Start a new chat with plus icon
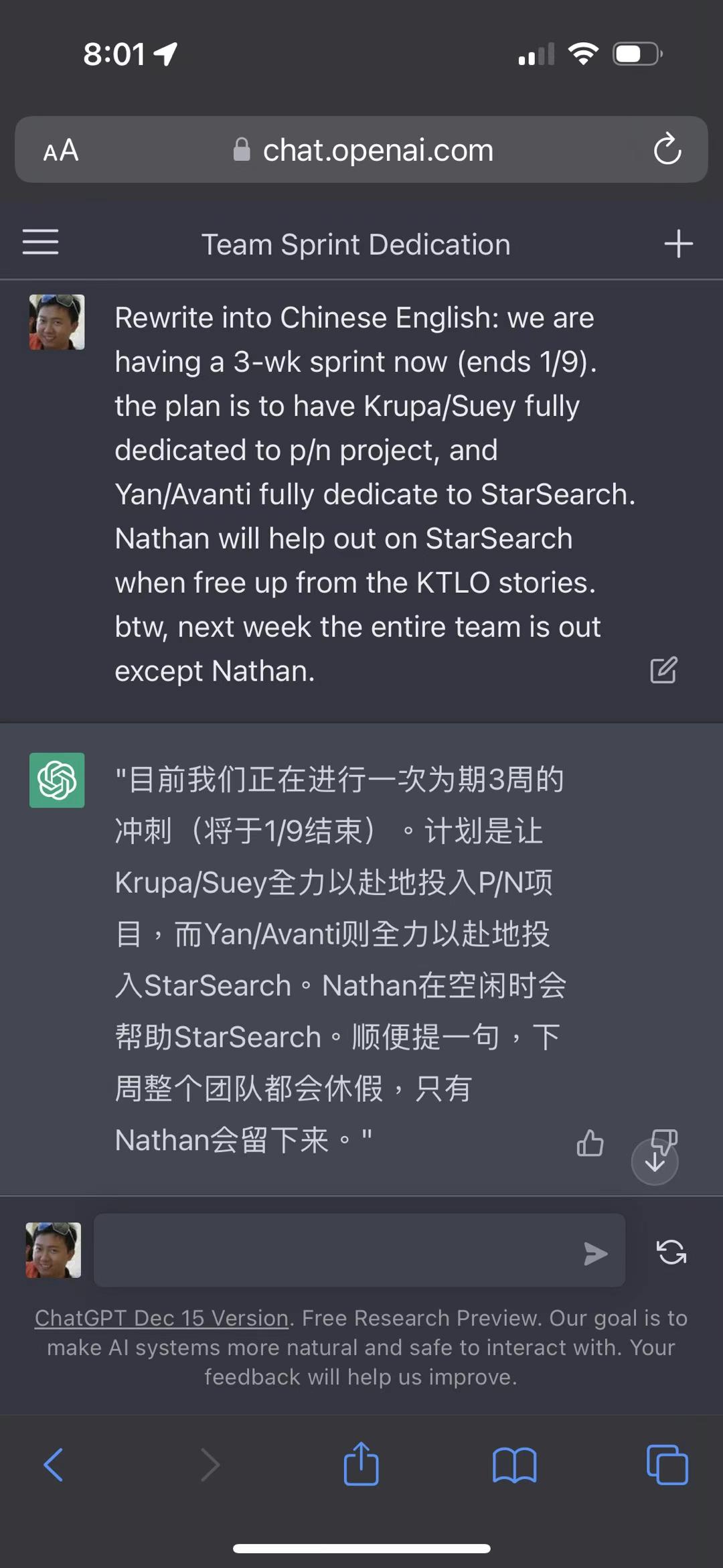 (677, 243)
